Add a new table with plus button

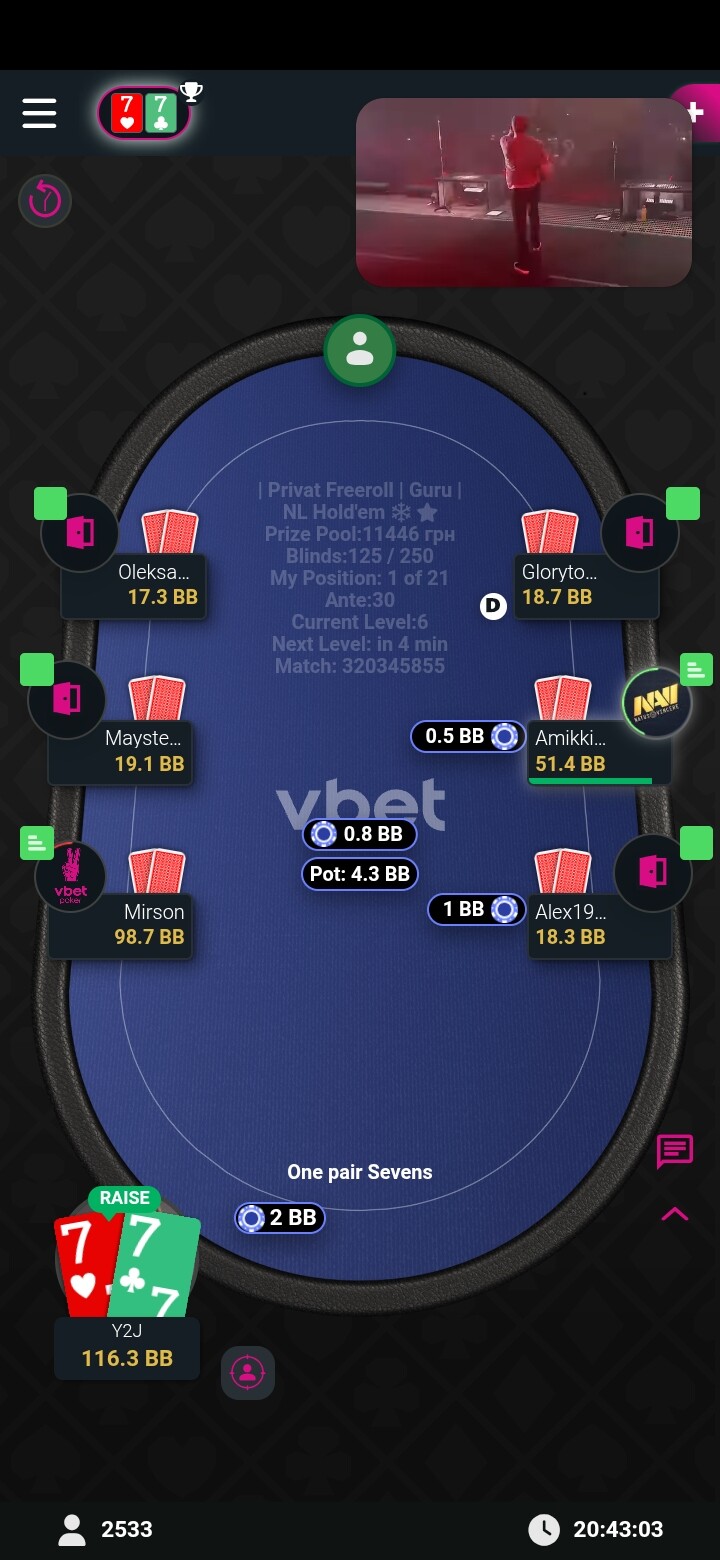(695, 113)
